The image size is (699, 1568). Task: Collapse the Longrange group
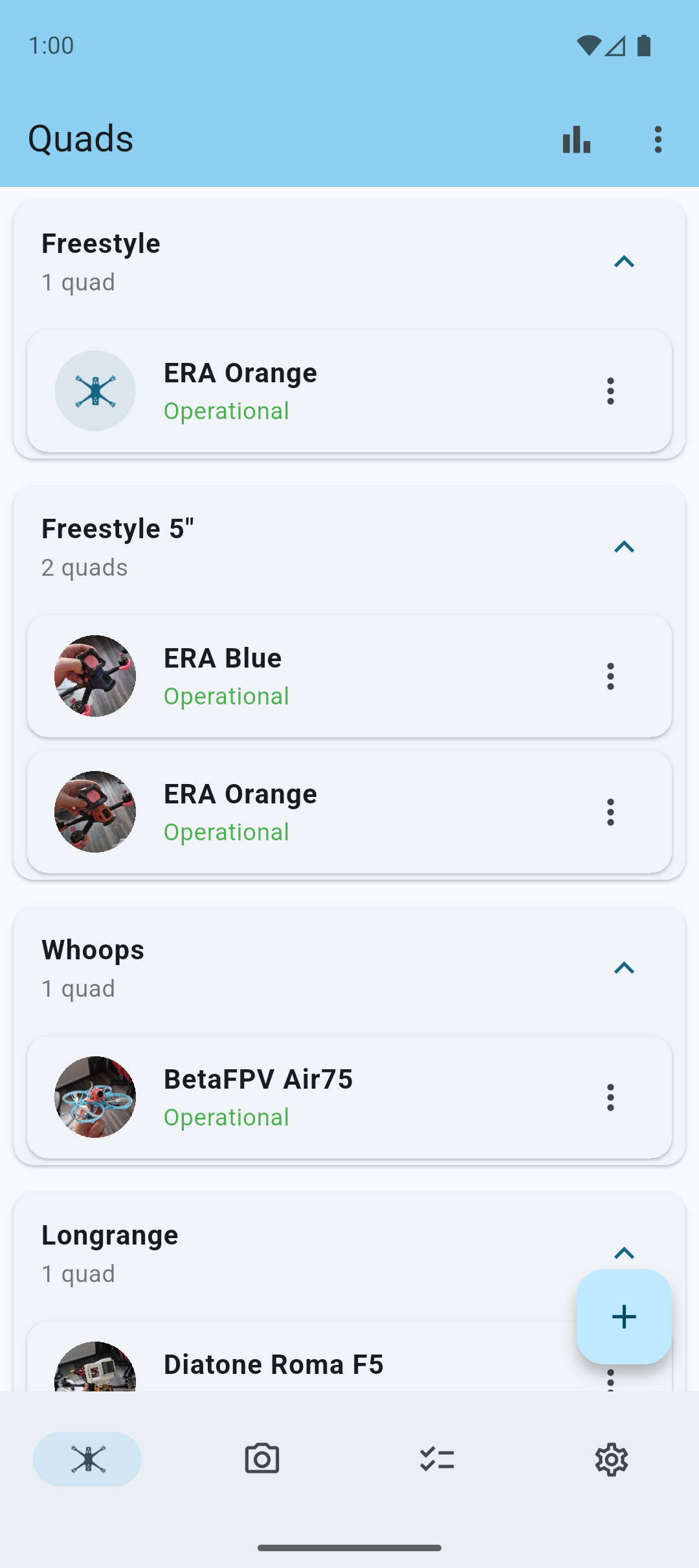point(625,1253)
